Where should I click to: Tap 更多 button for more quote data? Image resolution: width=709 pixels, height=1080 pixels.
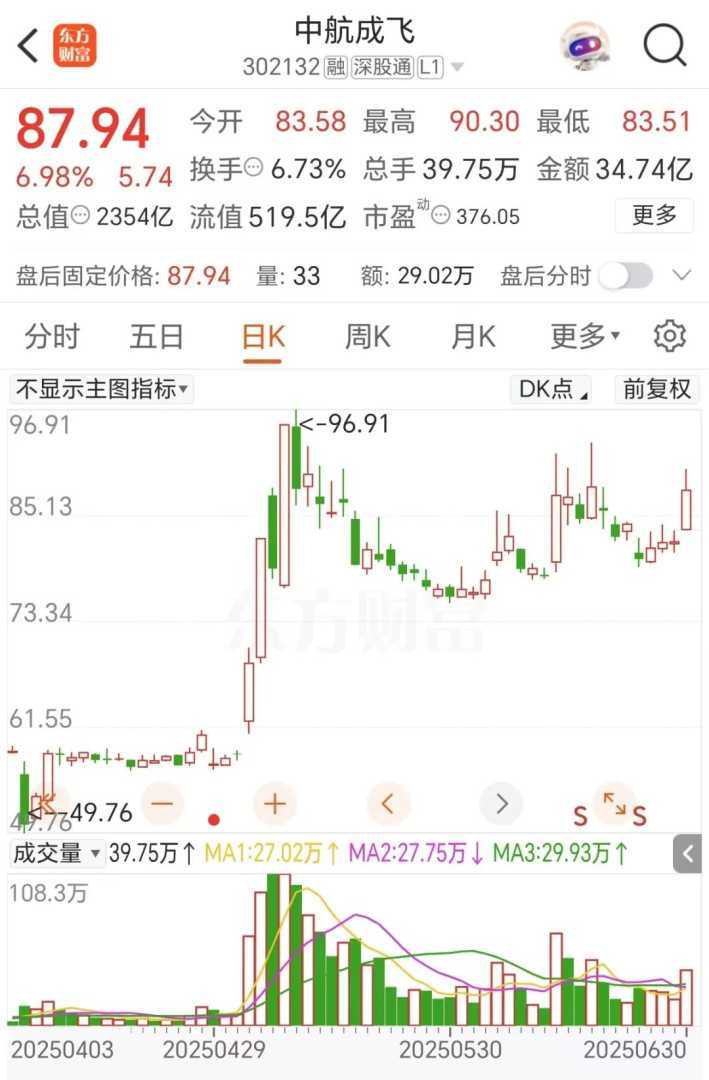[x=654, y=215]
